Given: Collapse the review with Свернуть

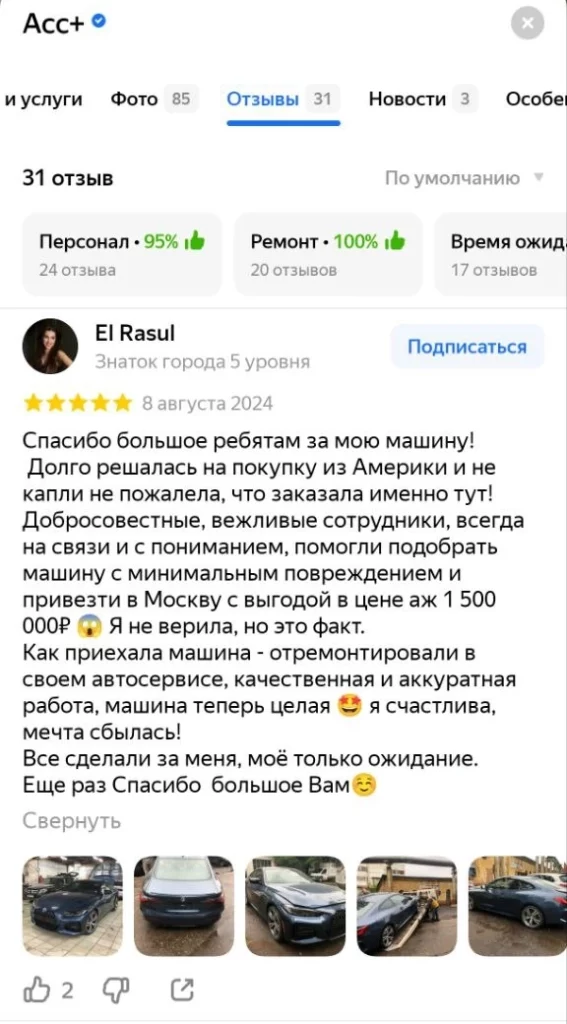Looking at the screenshot, I should (x=72, y=821).
